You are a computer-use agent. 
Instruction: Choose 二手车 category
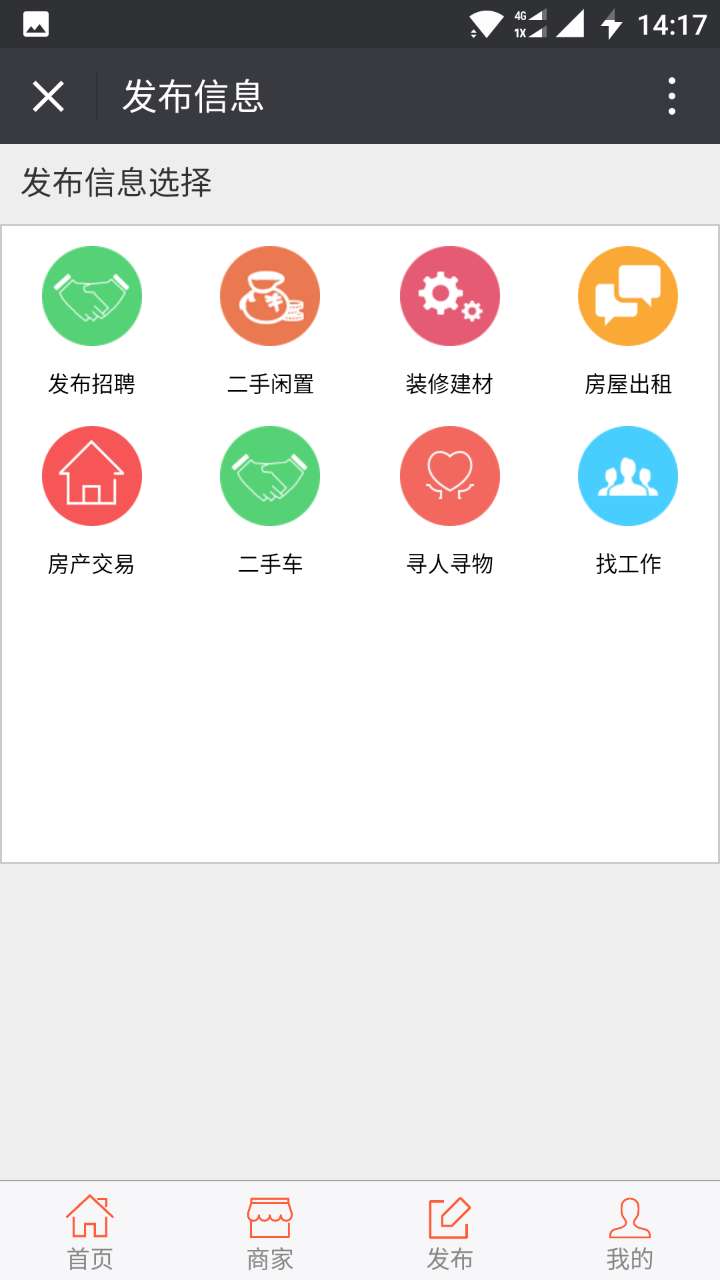coord(270,477)
